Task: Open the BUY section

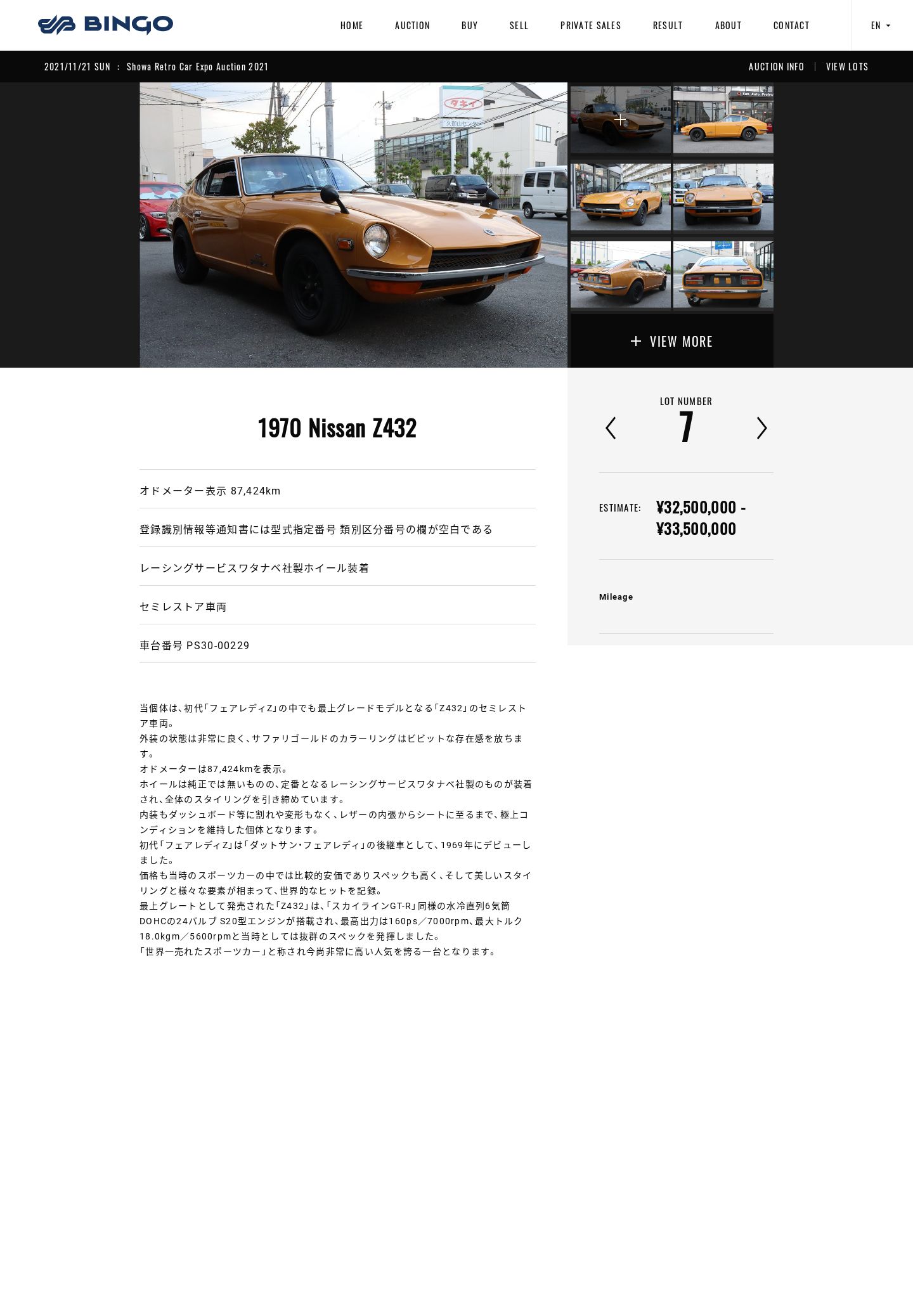Action: [x=469, y=25]
